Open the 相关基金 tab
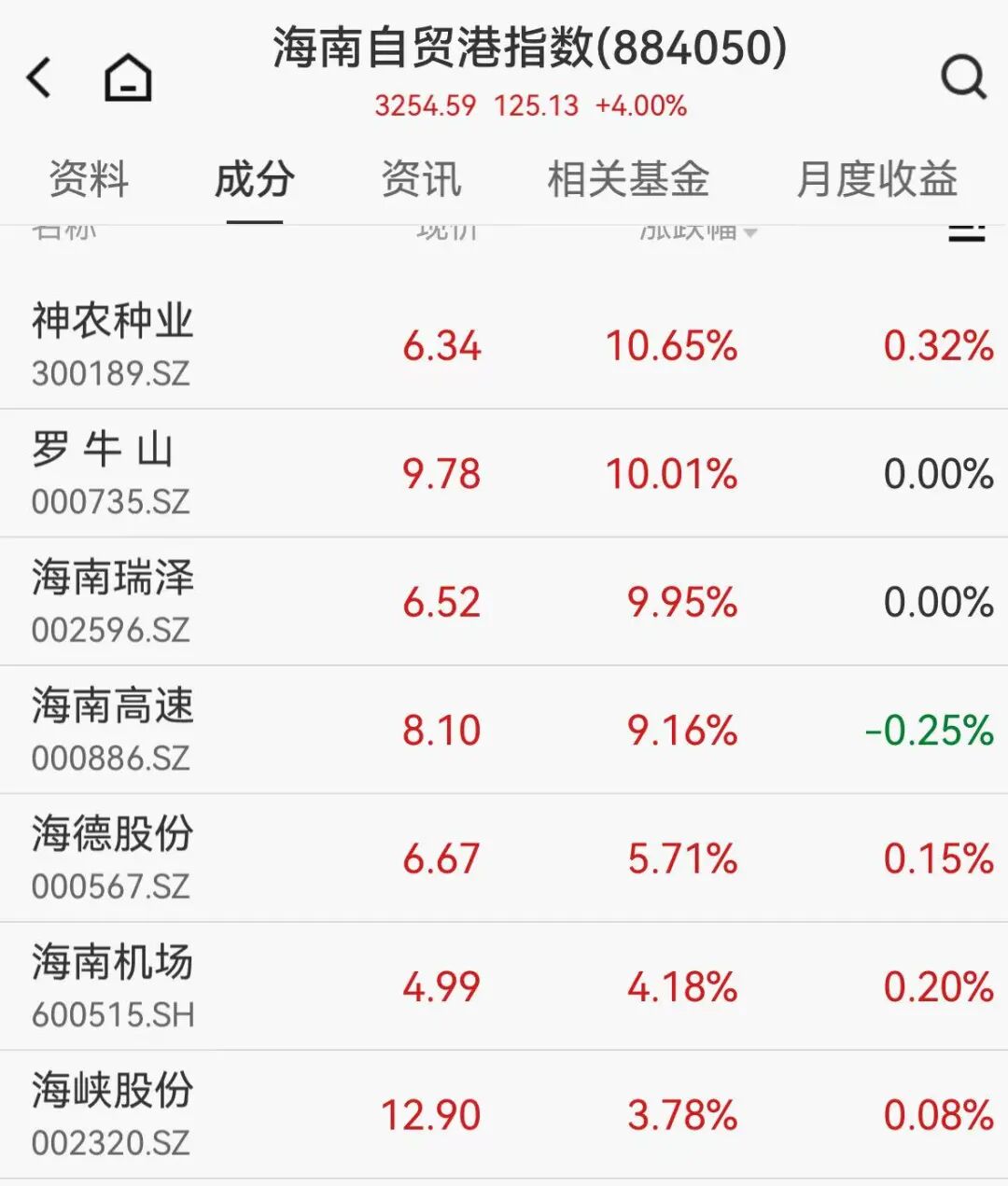Image resolution: width=1008 pixels, height=1186 pixels. [628, 179]
